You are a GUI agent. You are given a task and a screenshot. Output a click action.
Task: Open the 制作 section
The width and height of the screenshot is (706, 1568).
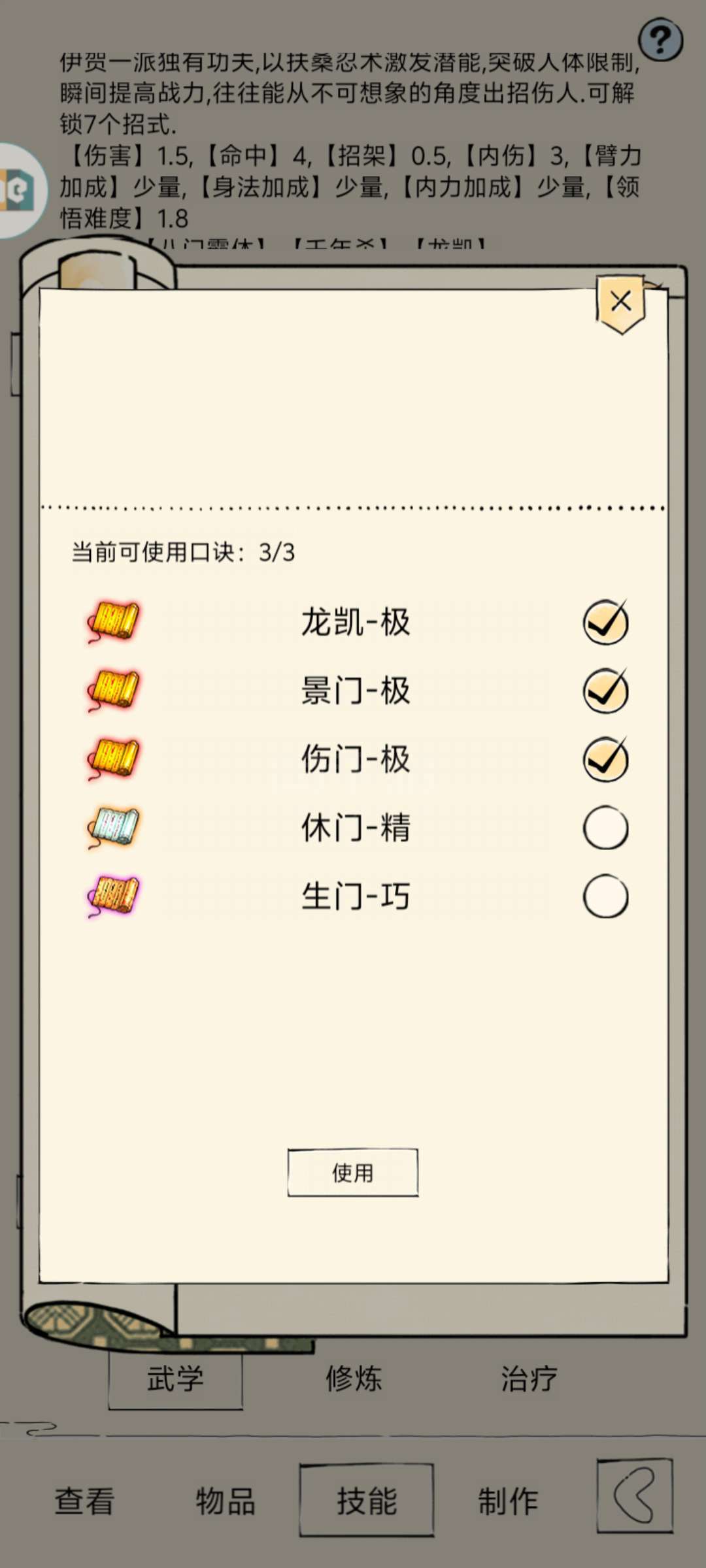[508, 1501]
